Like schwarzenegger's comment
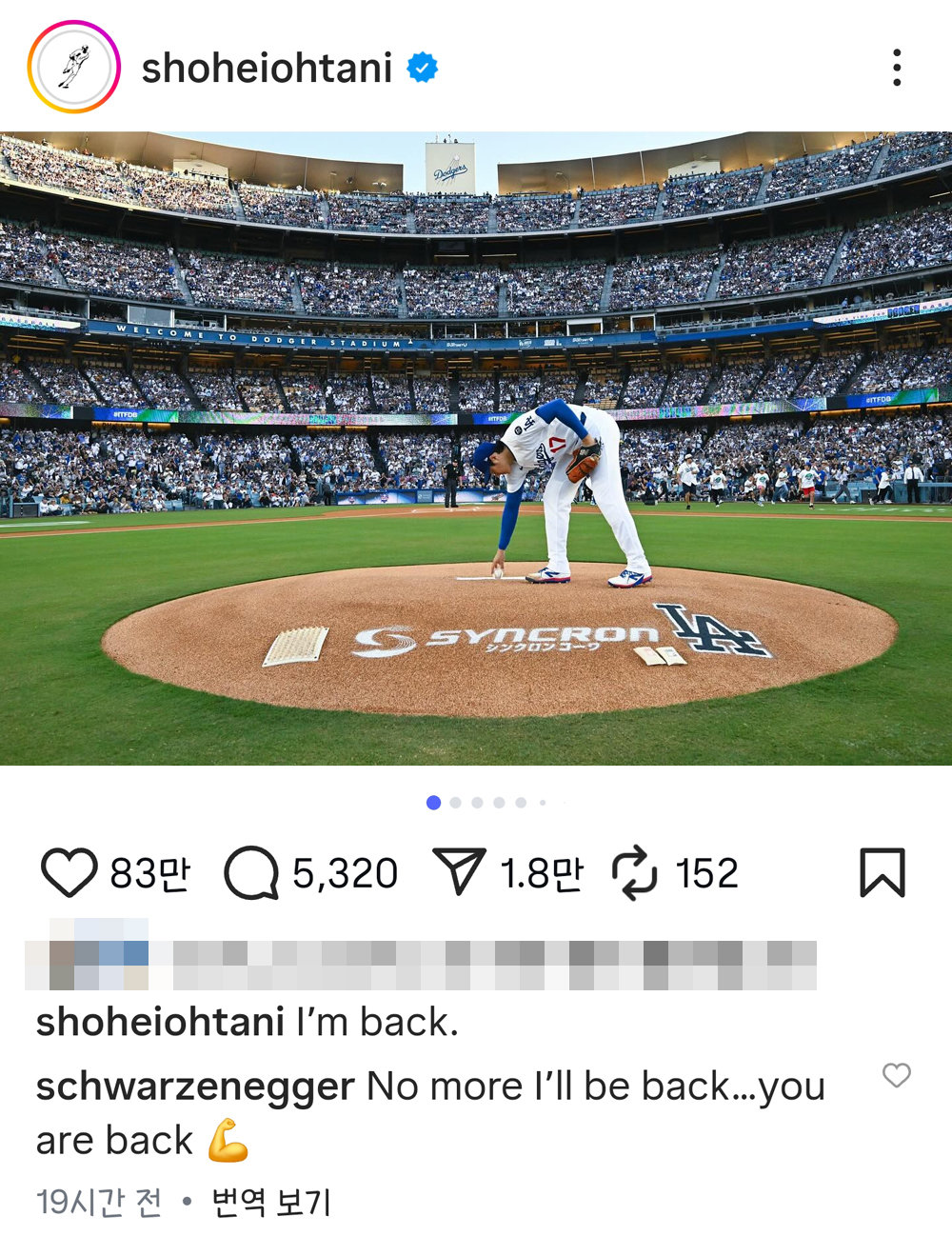 (x=896, y=1075)
